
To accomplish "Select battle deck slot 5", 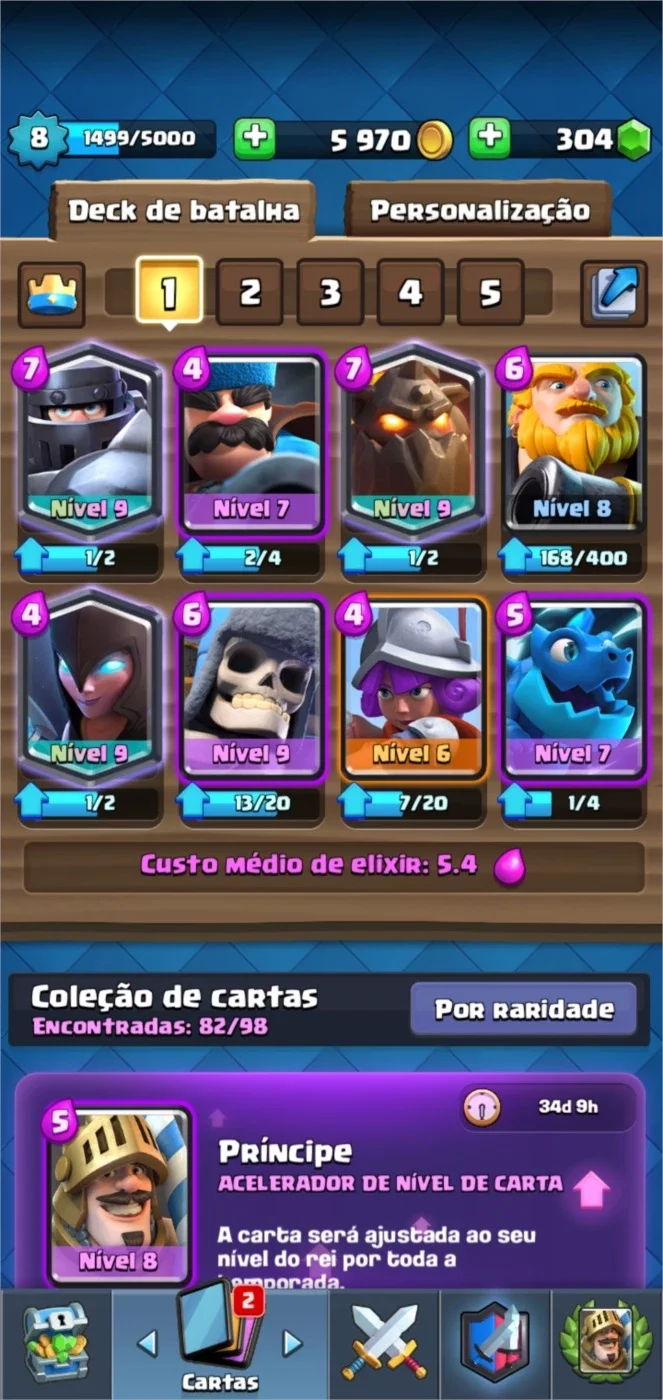I will [490, 292].
